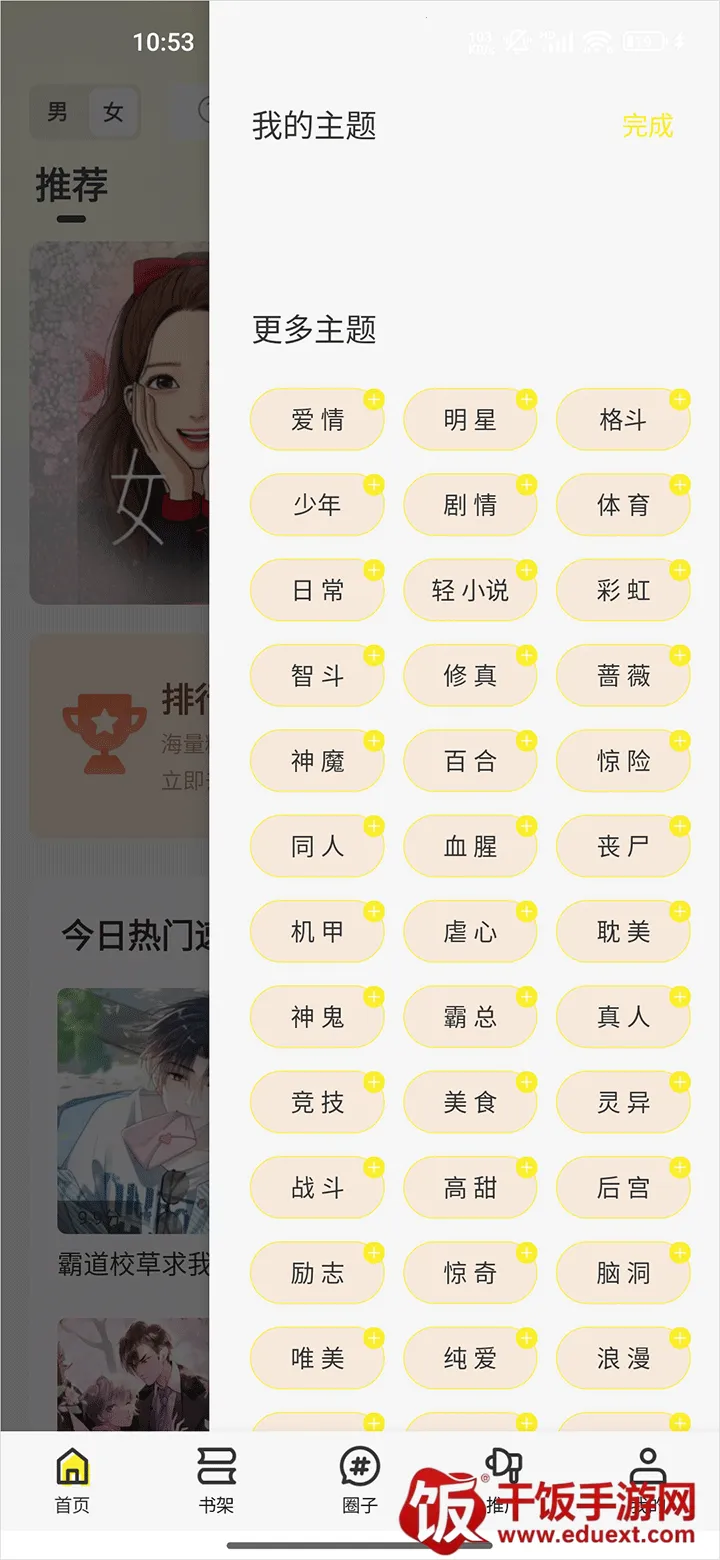The height and width of the screenshot is (1560, 720).
Task: Tap 完成 to finish theme selection
Action: point(647,126)
